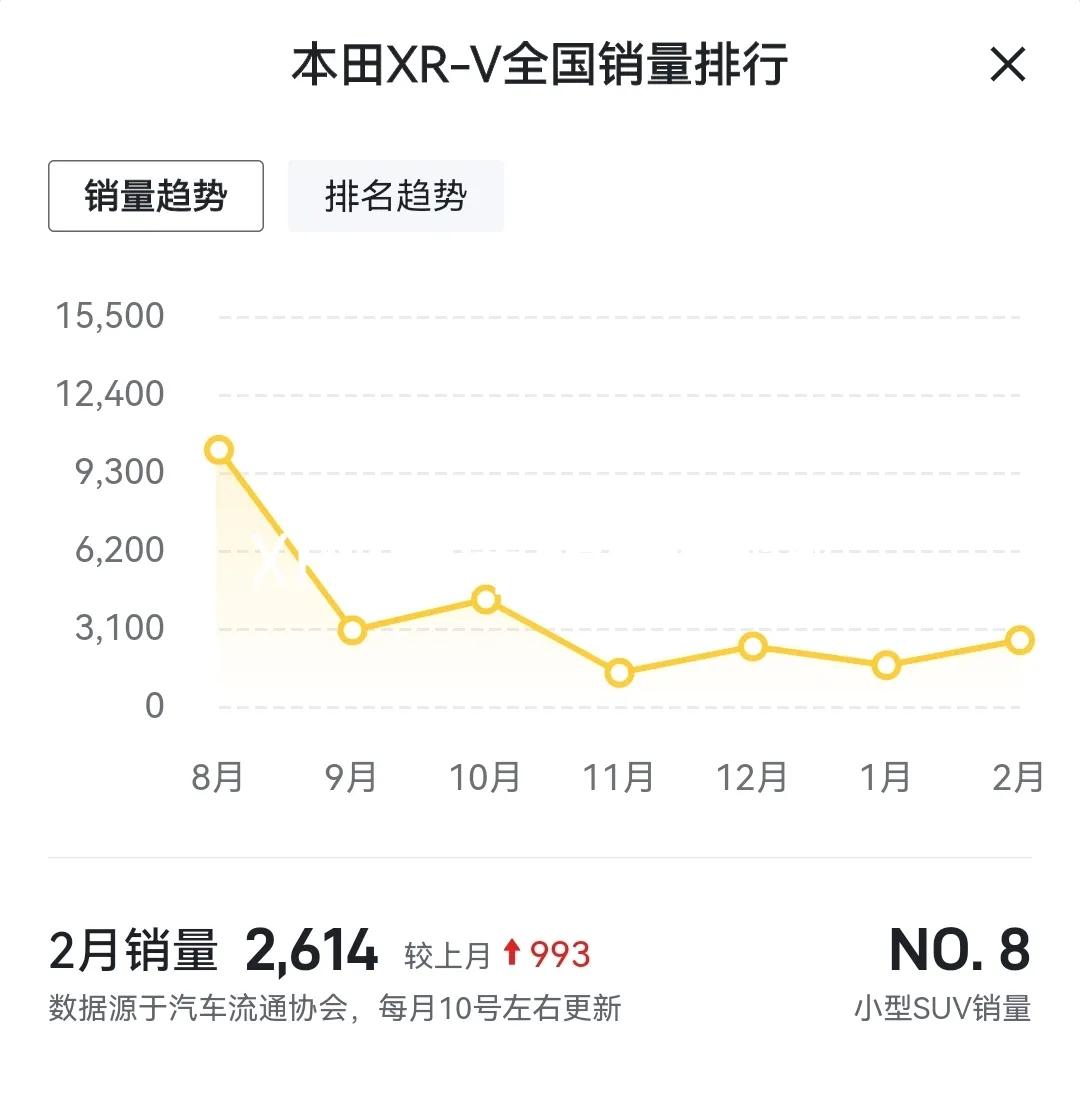The height and width of the screenshot is (1120, 1080).
Task: Select the November data point on the chart
Action: (x=619, y=673)
